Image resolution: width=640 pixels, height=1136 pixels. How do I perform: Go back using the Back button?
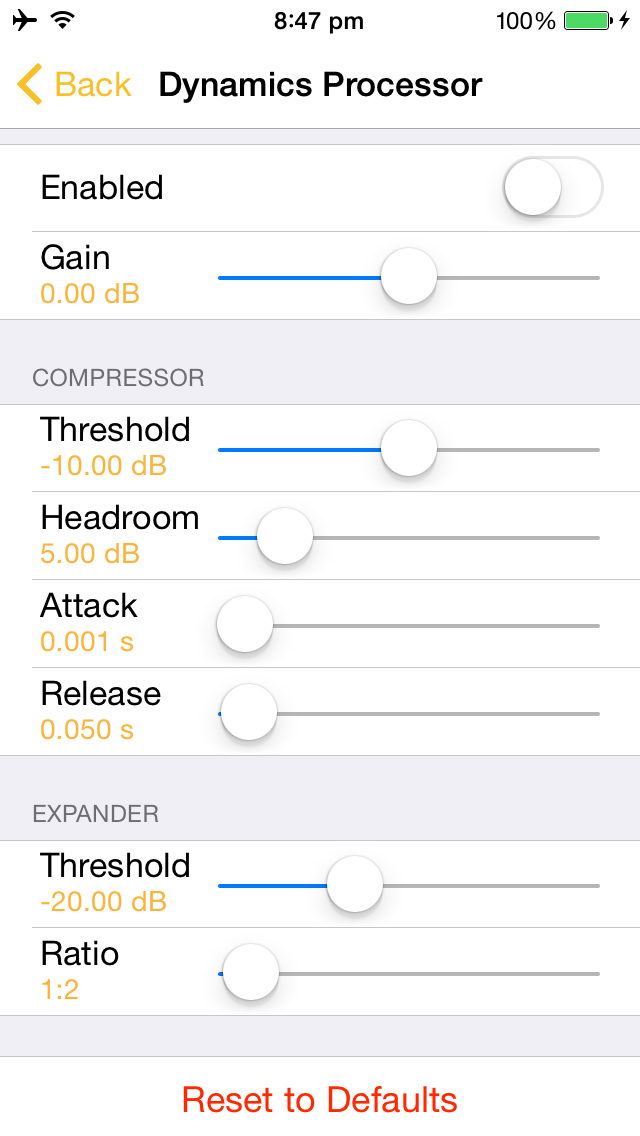74,85
